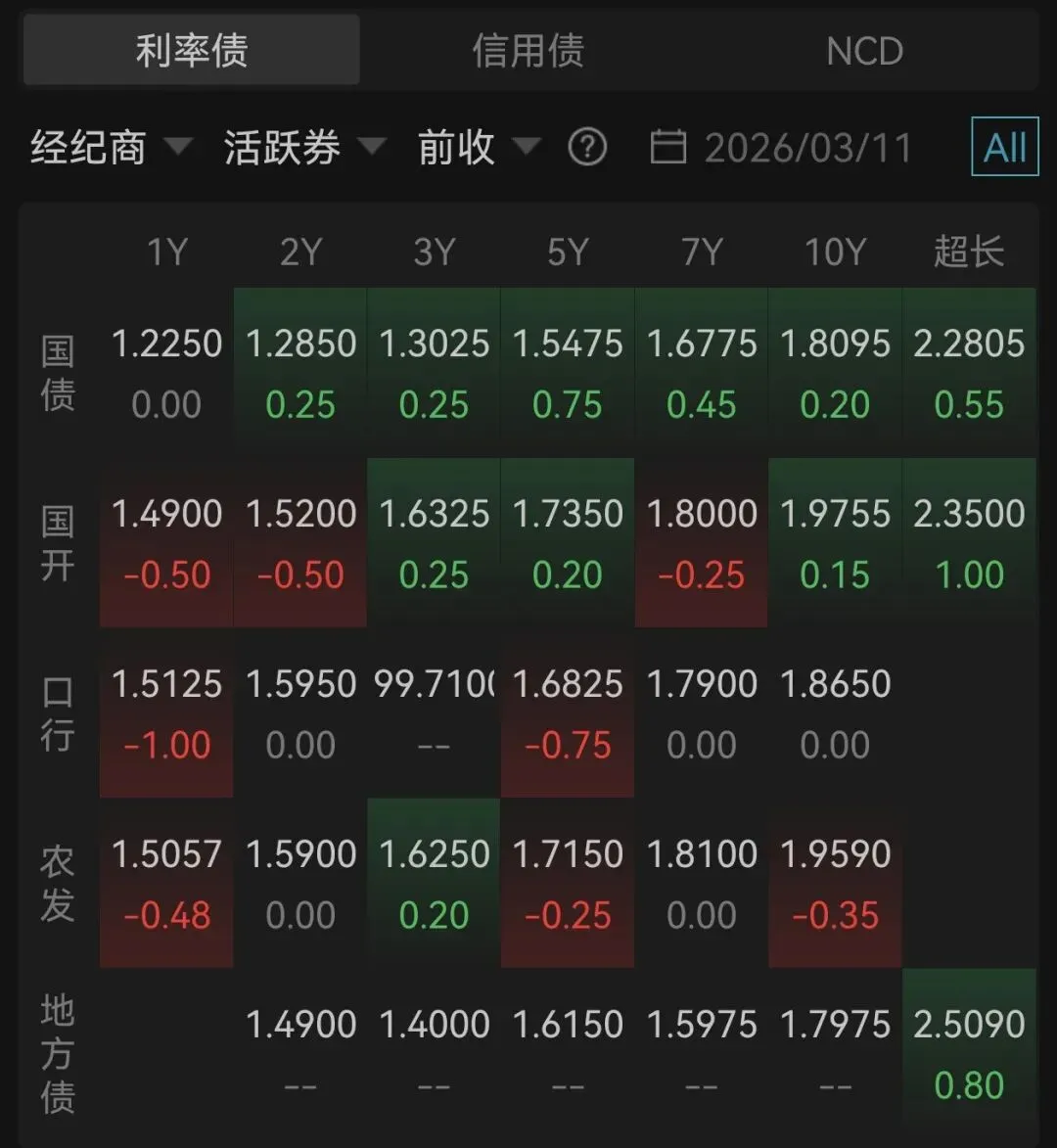Switch to the NCD tab

point(864,51)
